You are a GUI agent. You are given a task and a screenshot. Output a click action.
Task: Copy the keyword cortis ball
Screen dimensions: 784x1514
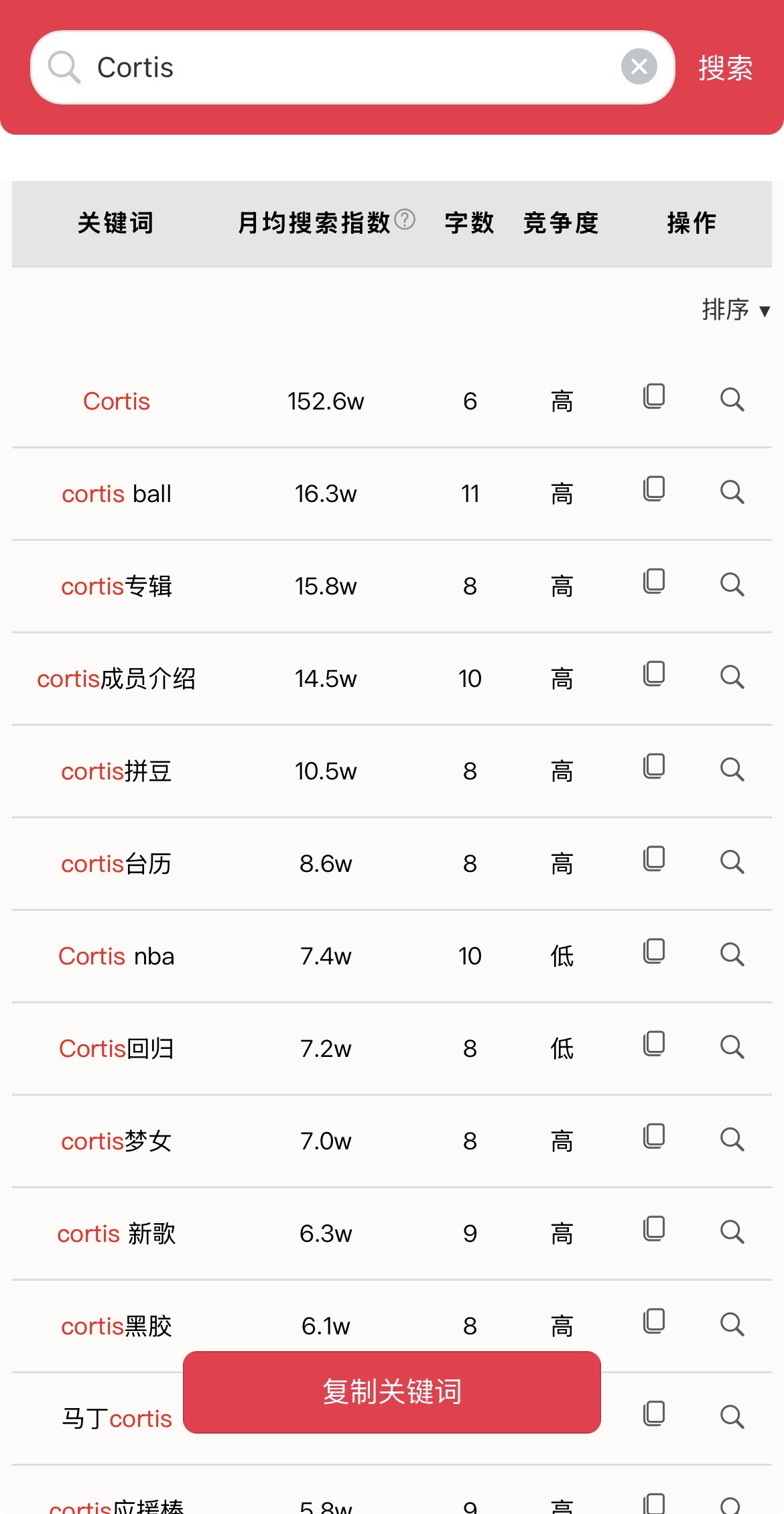(654, 489)
